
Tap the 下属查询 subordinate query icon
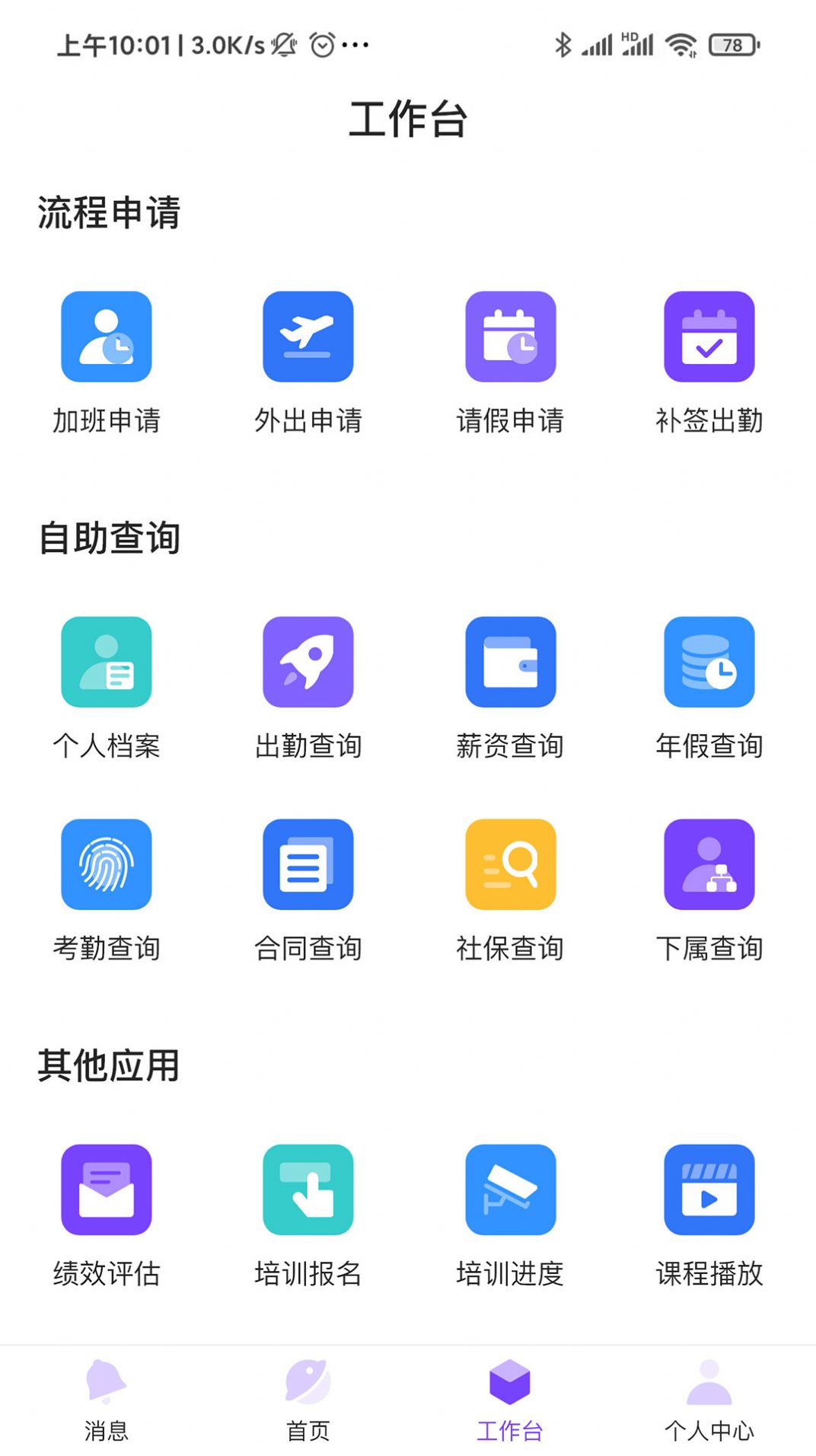(709, 864)
